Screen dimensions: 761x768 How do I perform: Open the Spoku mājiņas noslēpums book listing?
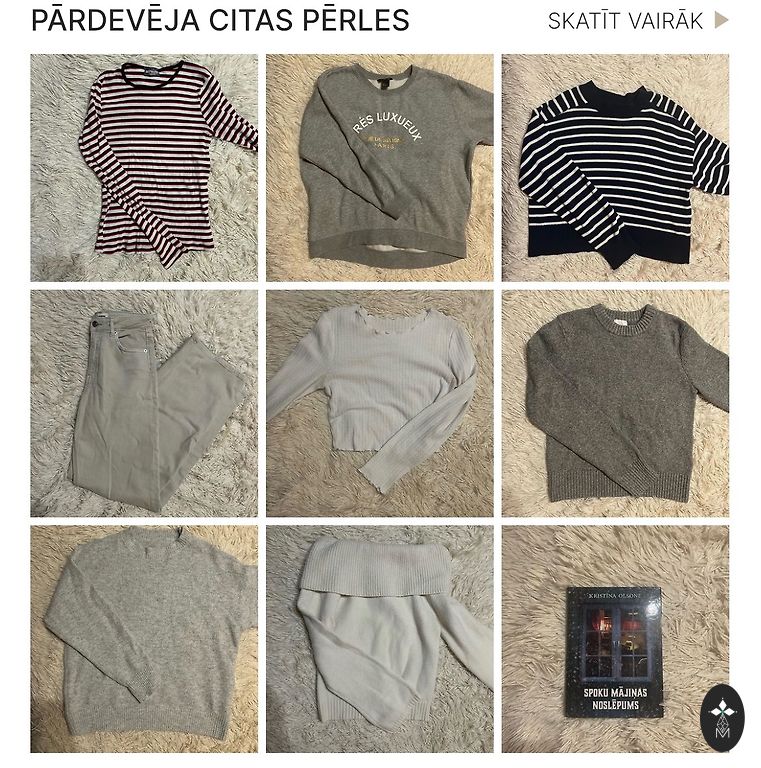(613, 650)
